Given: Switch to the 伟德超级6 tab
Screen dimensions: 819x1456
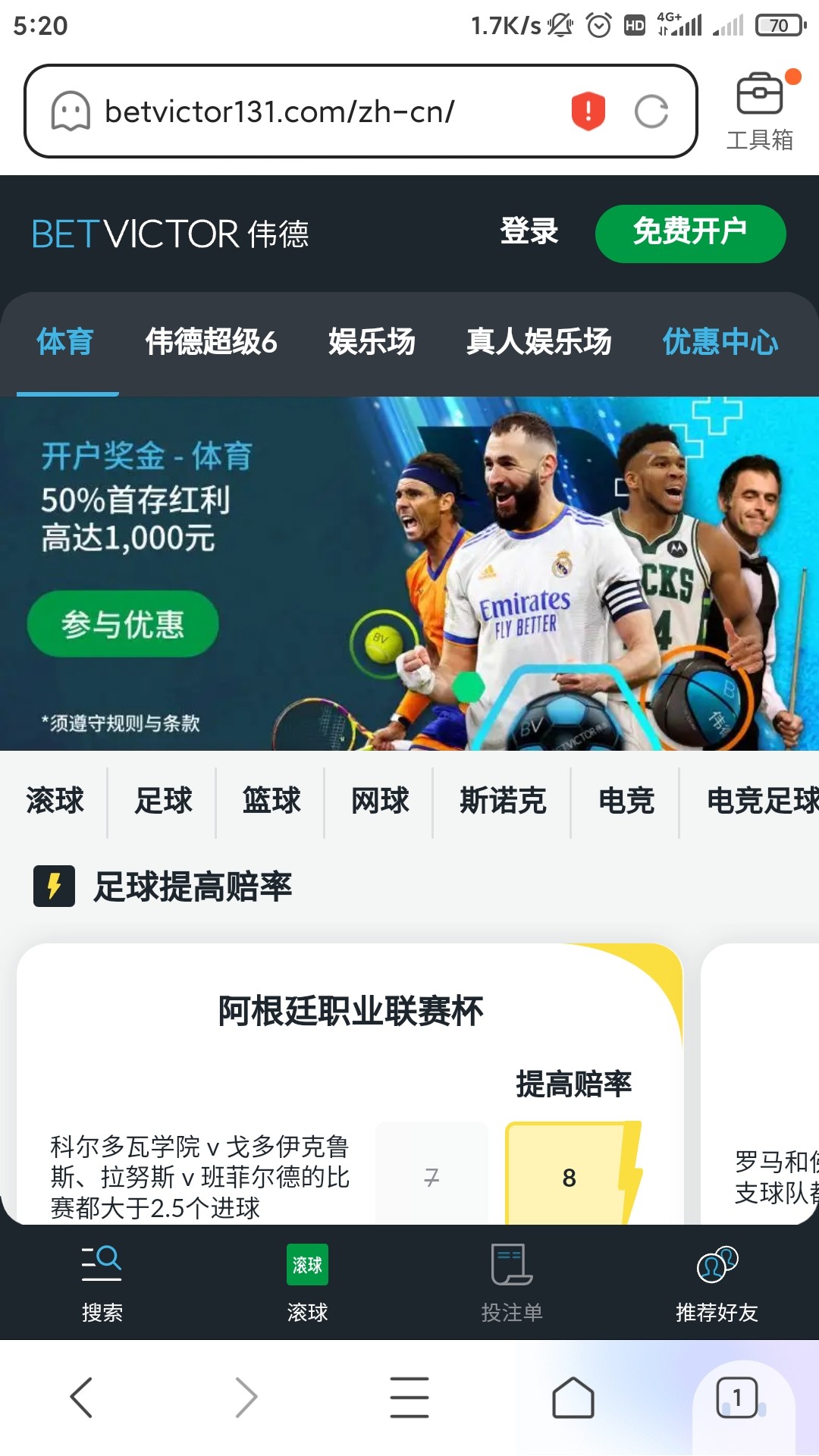Looking at the screenshot, I should (x=211, y=342).
